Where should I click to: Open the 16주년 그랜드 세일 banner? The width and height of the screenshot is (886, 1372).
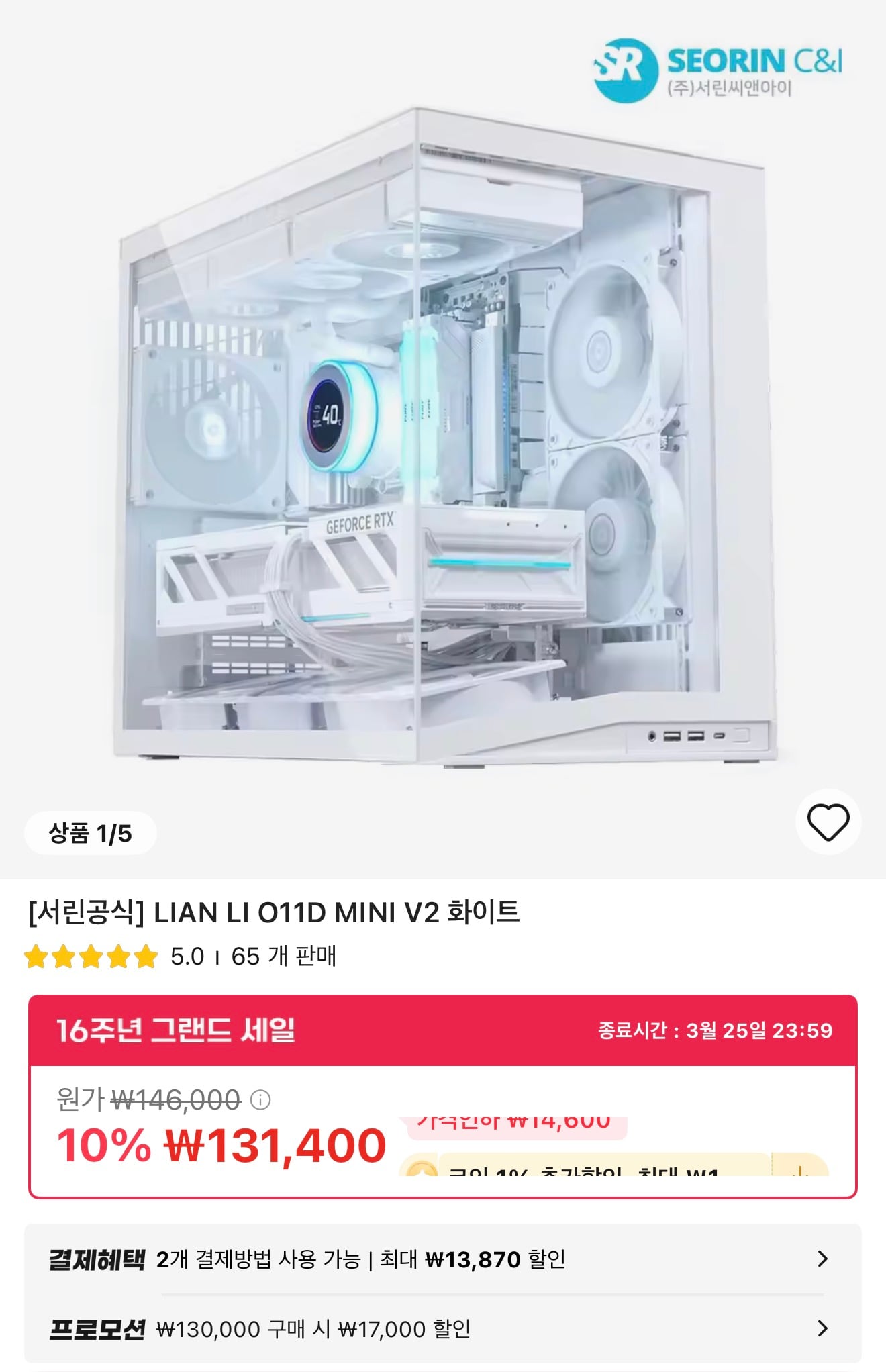pos(442,1030)
